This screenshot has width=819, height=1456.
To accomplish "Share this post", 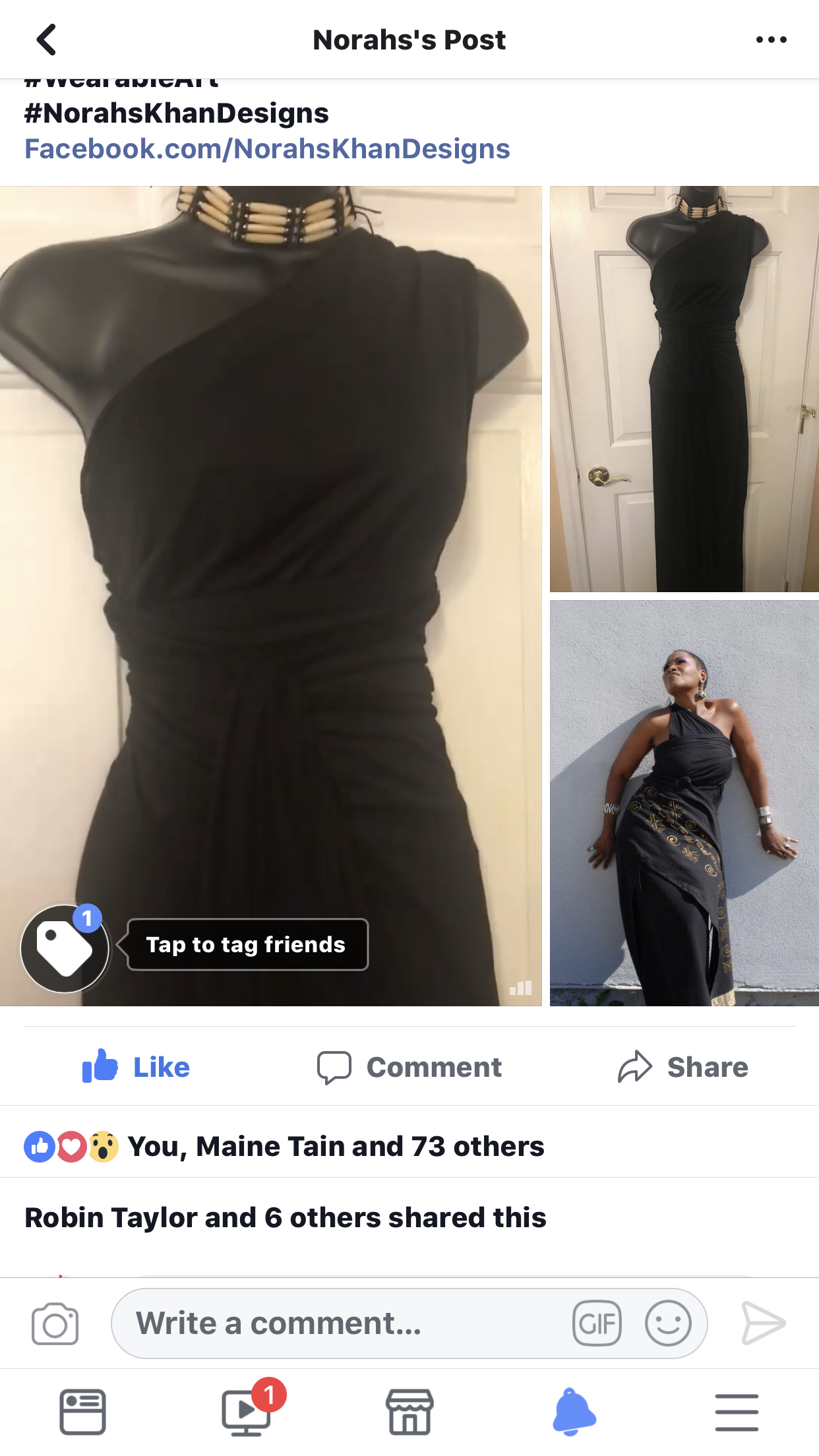I will 682,1066.
